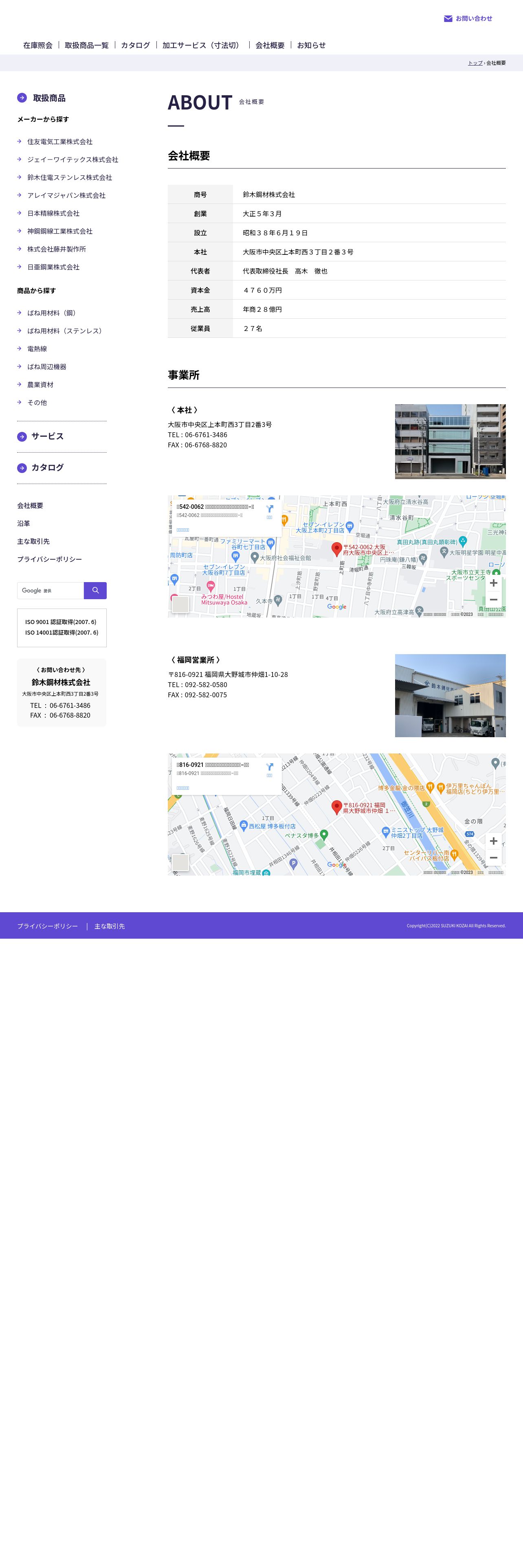Image resolution: width=523 pixels, height=1568 pixels.
Task: Open お知らせ in the top menu
Action: click(x=311, y=45)
